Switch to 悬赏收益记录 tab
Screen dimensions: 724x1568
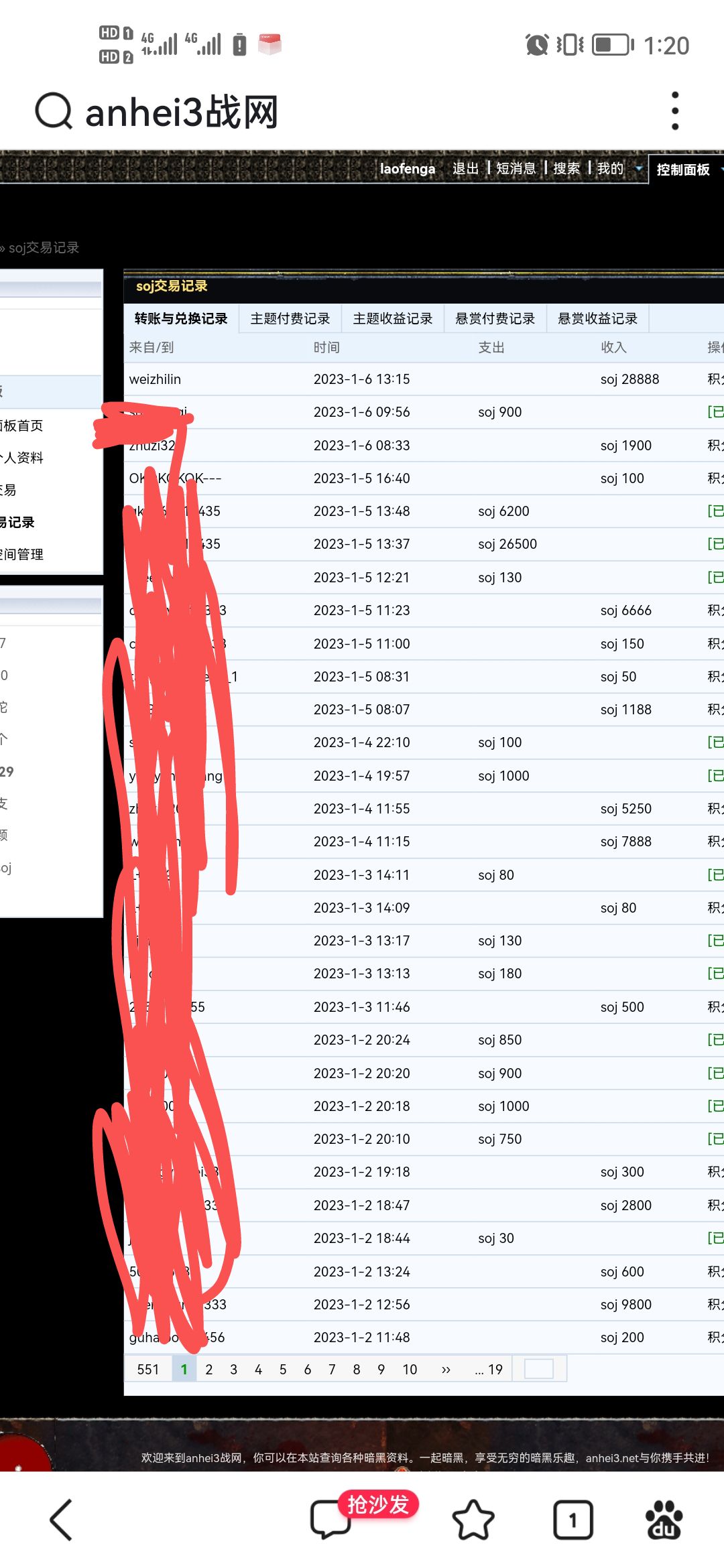[598, 318]
